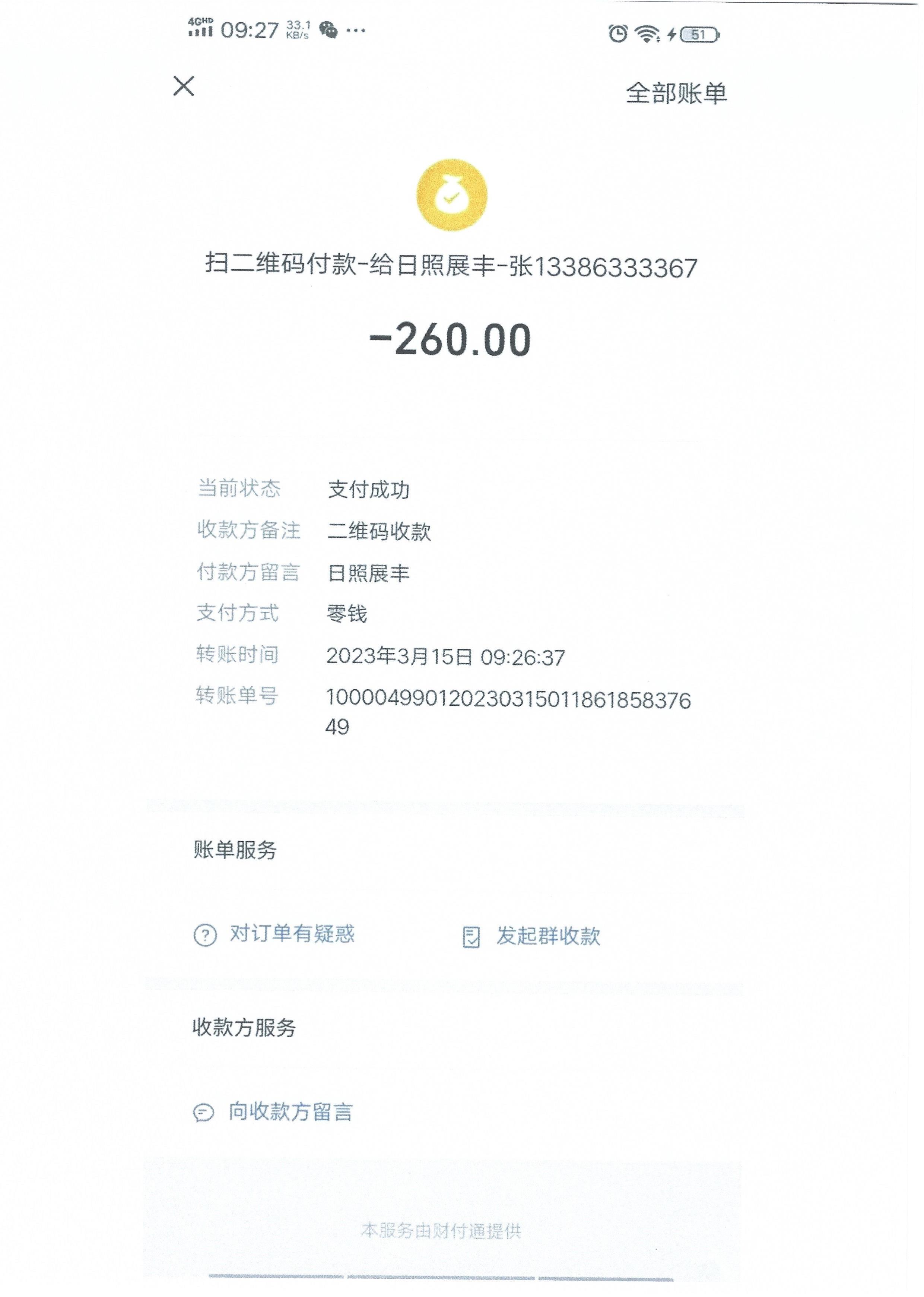
Task: Open 全部账单 to view all bills
Action: (x=676, y=93)
